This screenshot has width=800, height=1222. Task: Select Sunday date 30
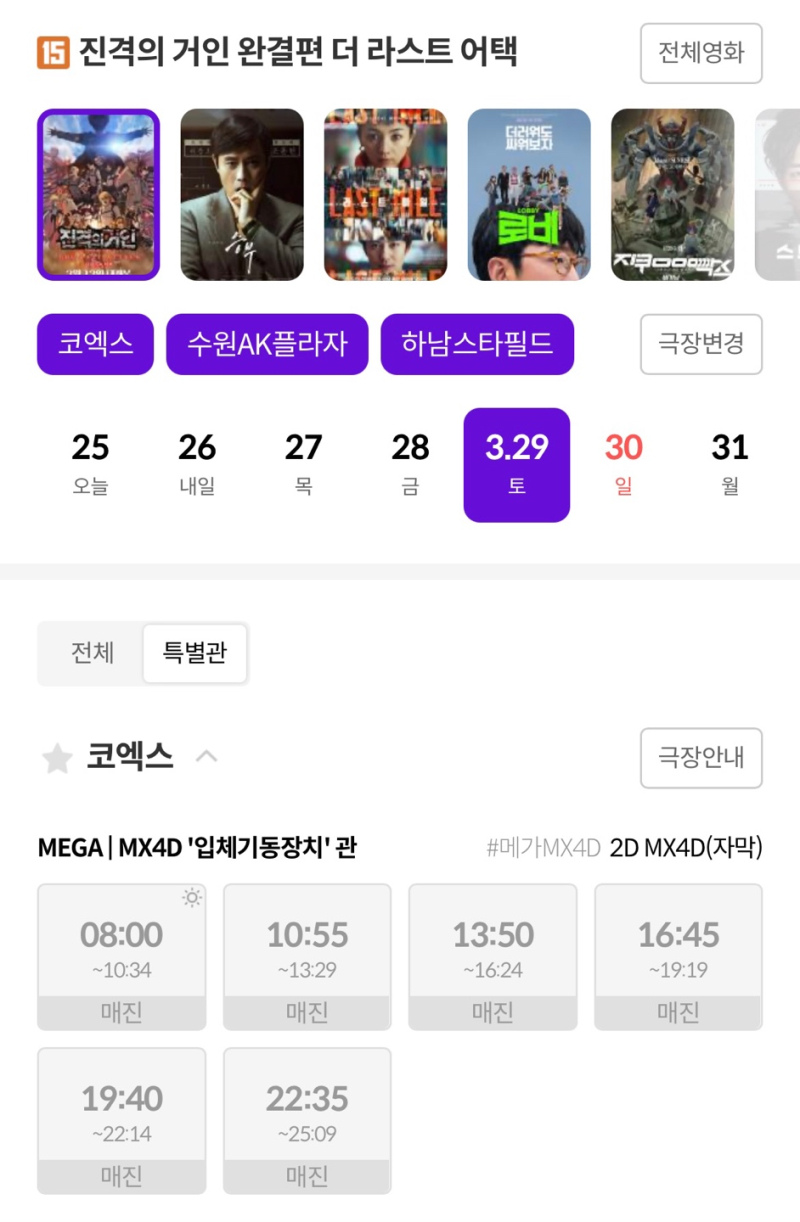pyautogui.click(x=623, y=464)
